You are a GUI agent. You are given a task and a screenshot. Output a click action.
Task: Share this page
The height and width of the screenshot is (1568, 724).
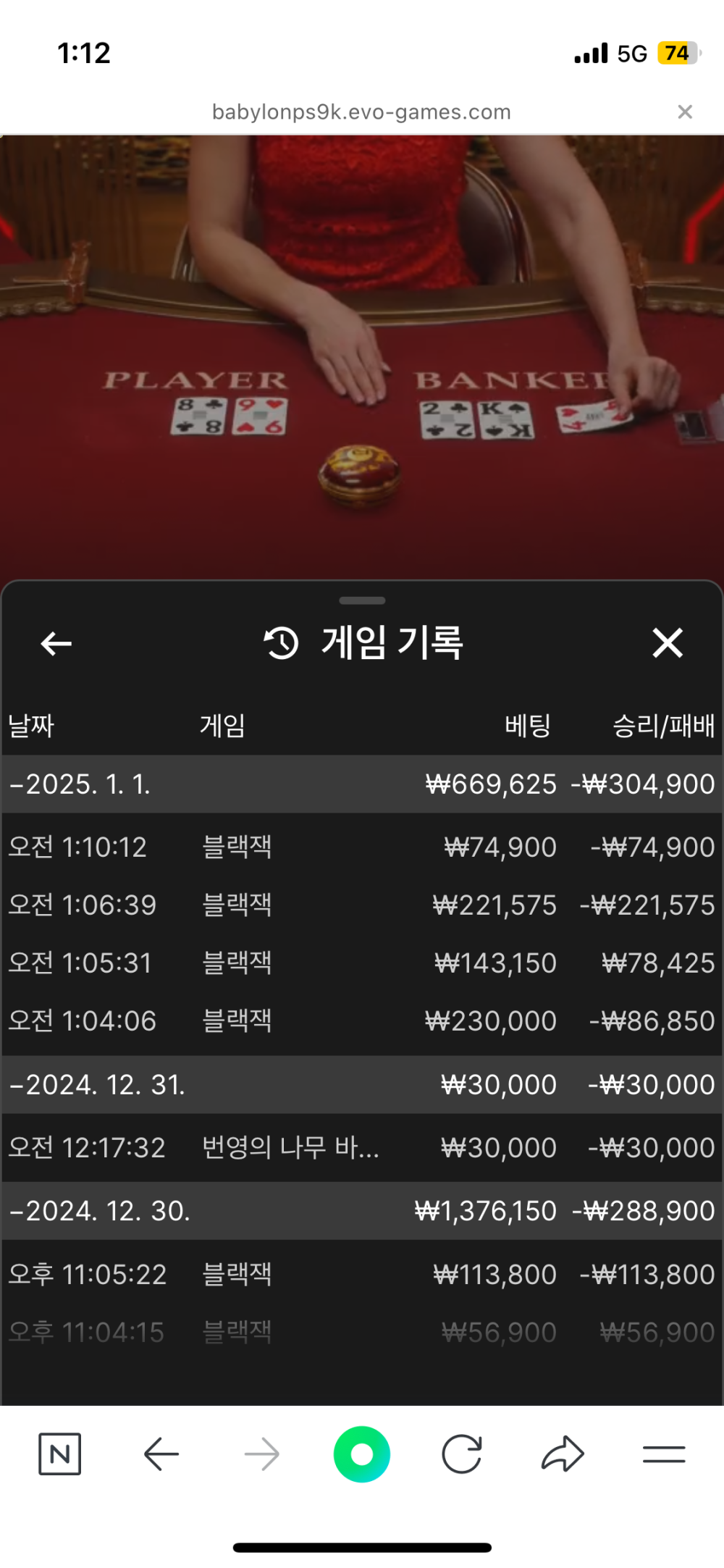pyautogui.click(x=563, y=1454)
